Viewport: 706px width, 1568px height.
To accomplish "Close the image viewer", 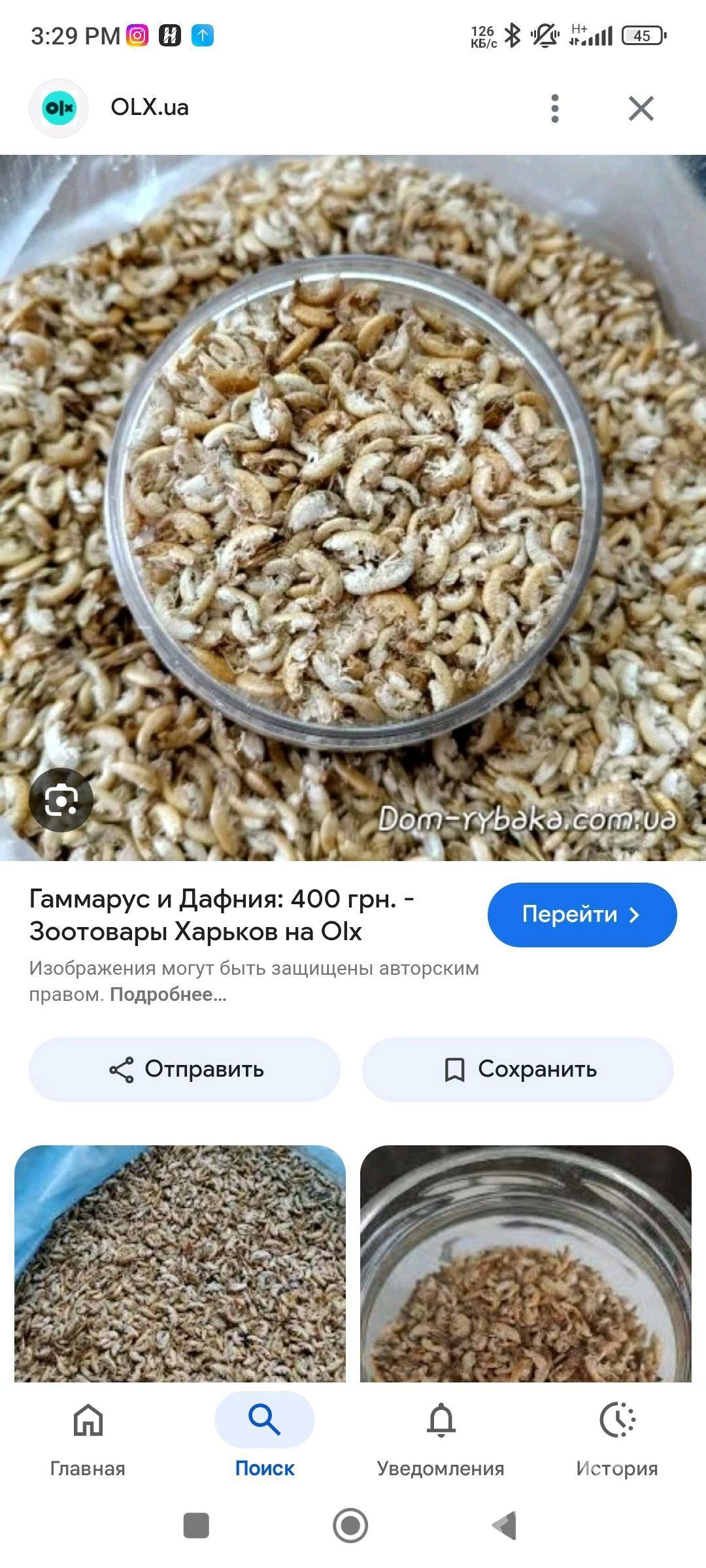I will click(x=641, y=108).
